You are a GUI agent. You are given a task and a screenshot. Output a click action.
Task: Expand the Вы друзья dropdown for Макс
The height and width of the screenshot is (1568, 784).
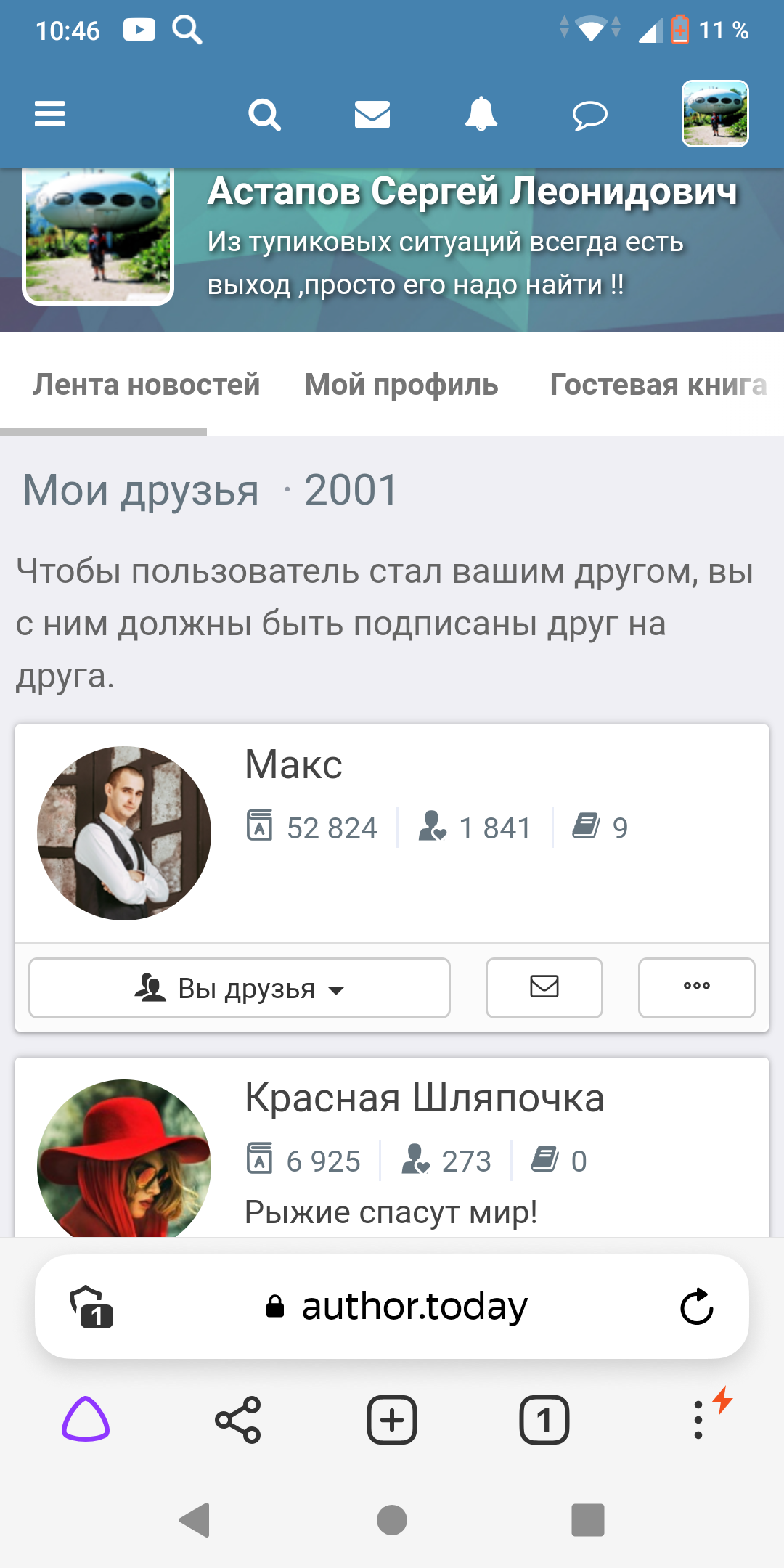[240, 988]
